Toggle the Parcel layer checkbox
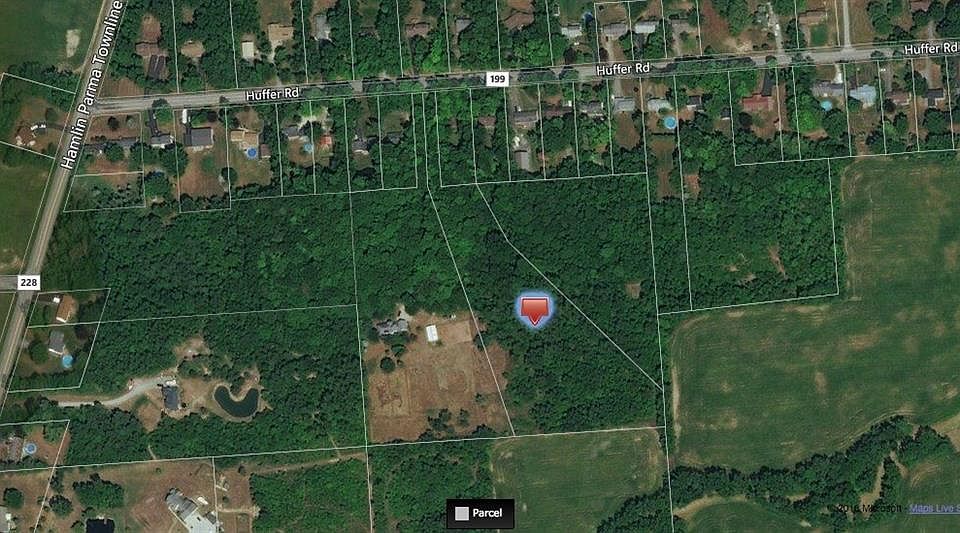The width and height of the screenshot is (960, 533). tap(462, 514)
